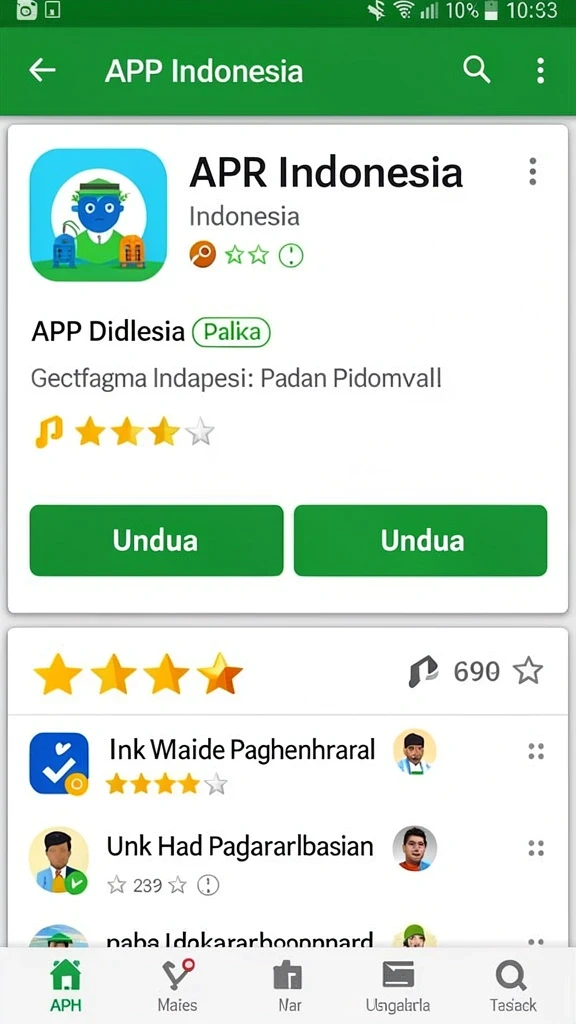Screen dimensions: 576x1024
Task: Select the Palka chip
Action: pos(231,332)
